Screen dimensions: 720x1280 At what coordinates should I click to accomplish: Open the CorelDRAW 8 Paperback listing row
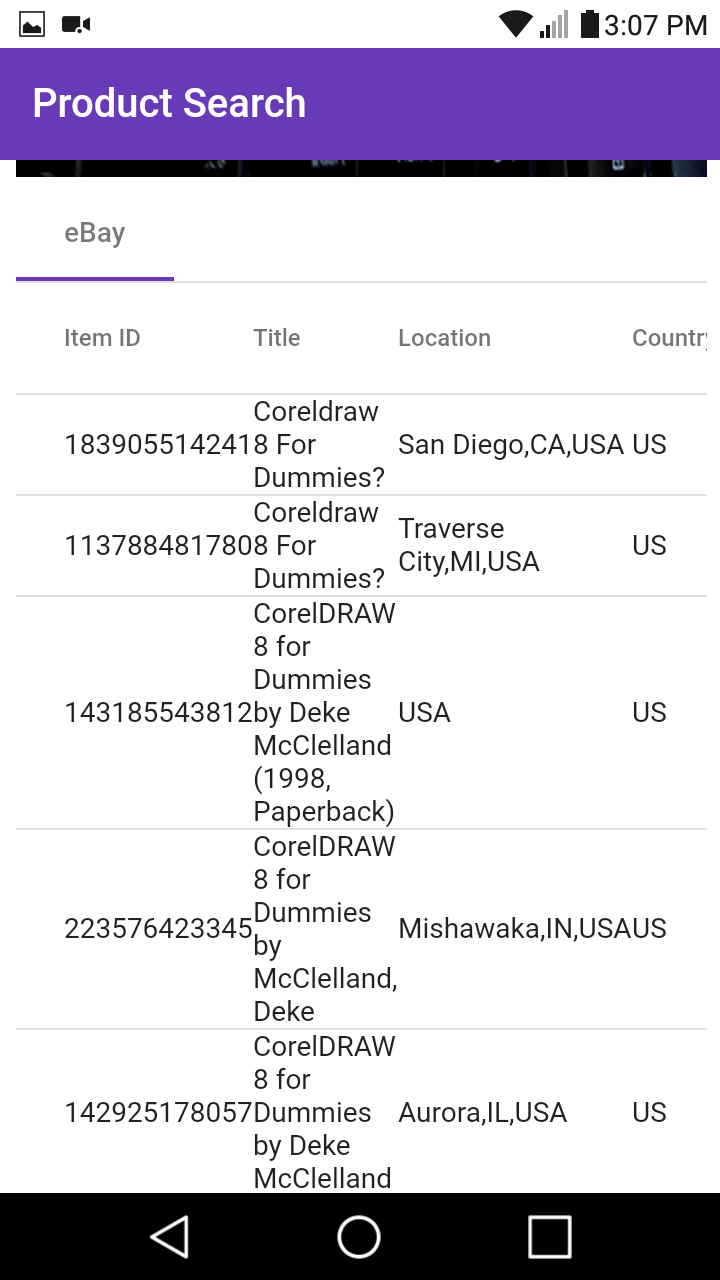tap(360, 711)
